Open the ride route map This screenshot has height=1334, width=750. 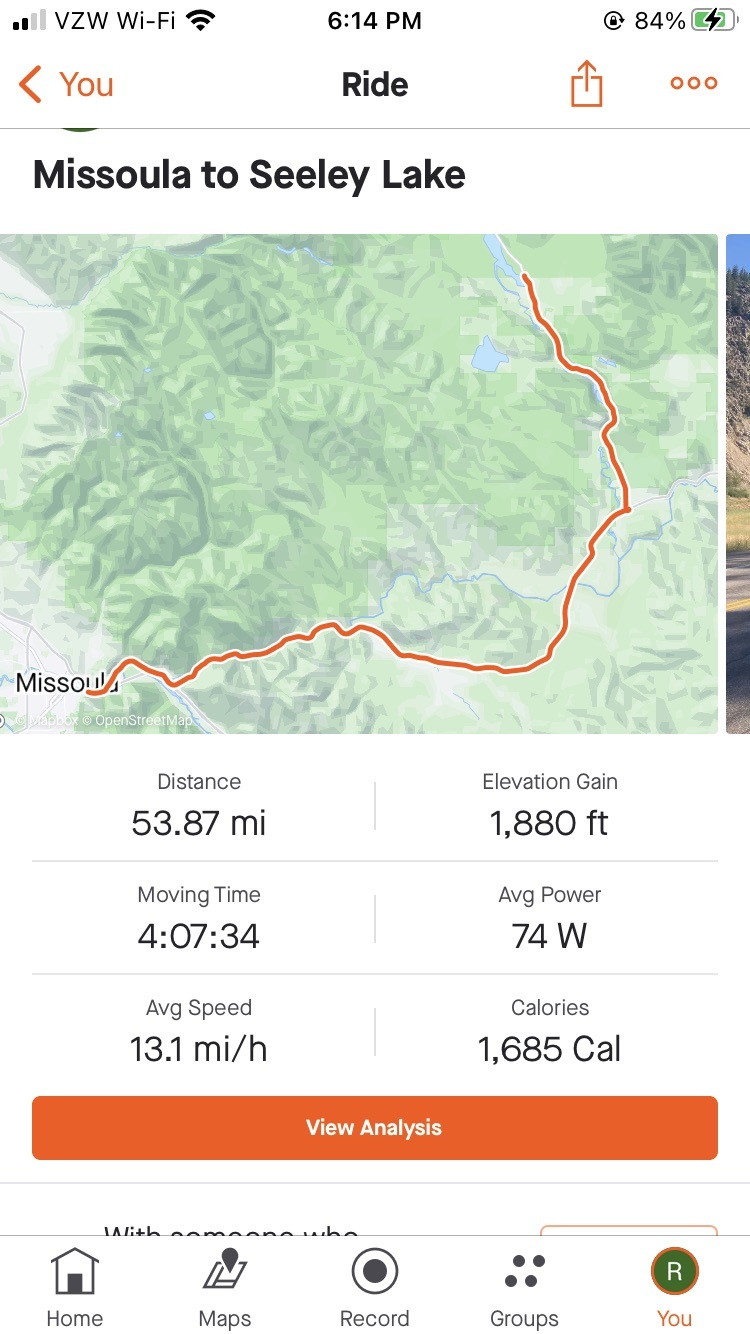point(358,483)
